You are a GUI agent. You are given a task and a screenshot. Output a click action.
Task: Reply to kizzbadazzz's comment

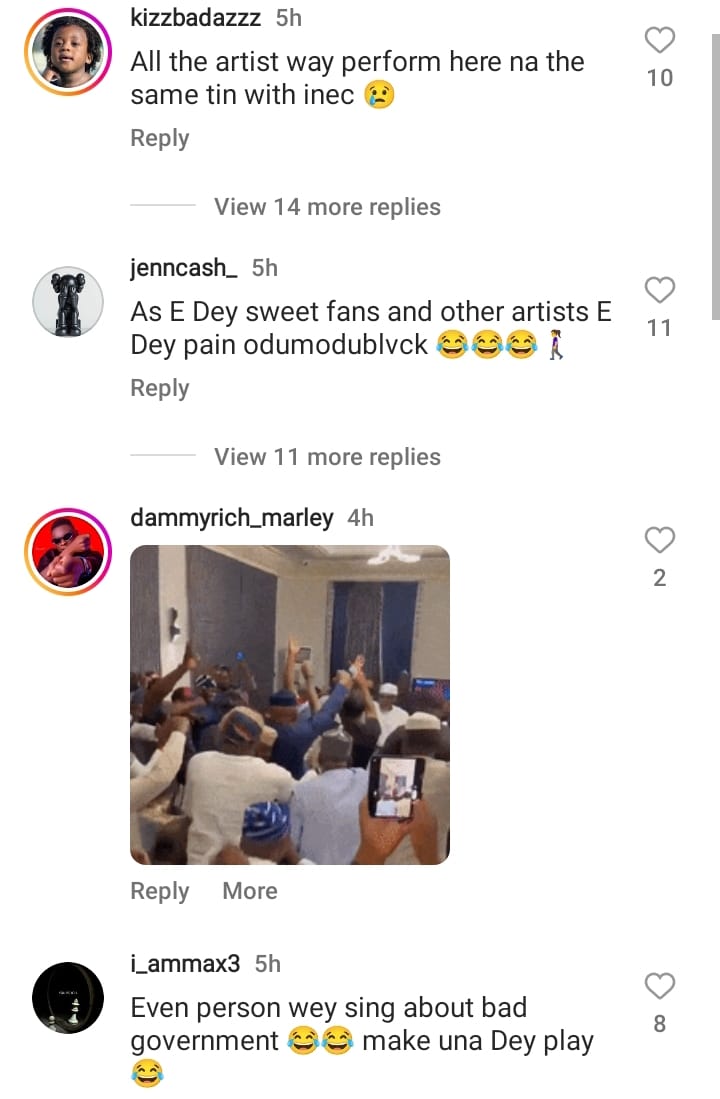160,138
